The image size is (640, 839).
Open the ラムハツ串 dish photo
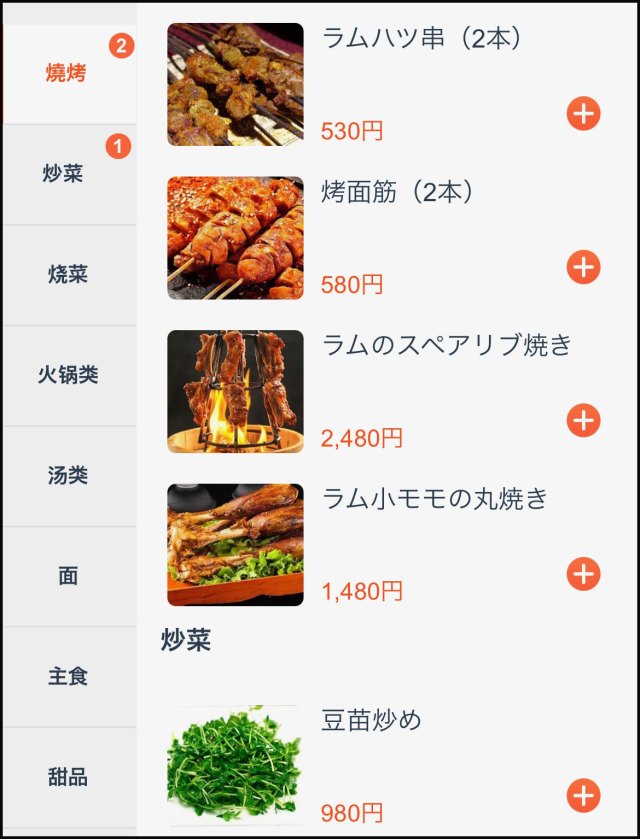[235, 85]
